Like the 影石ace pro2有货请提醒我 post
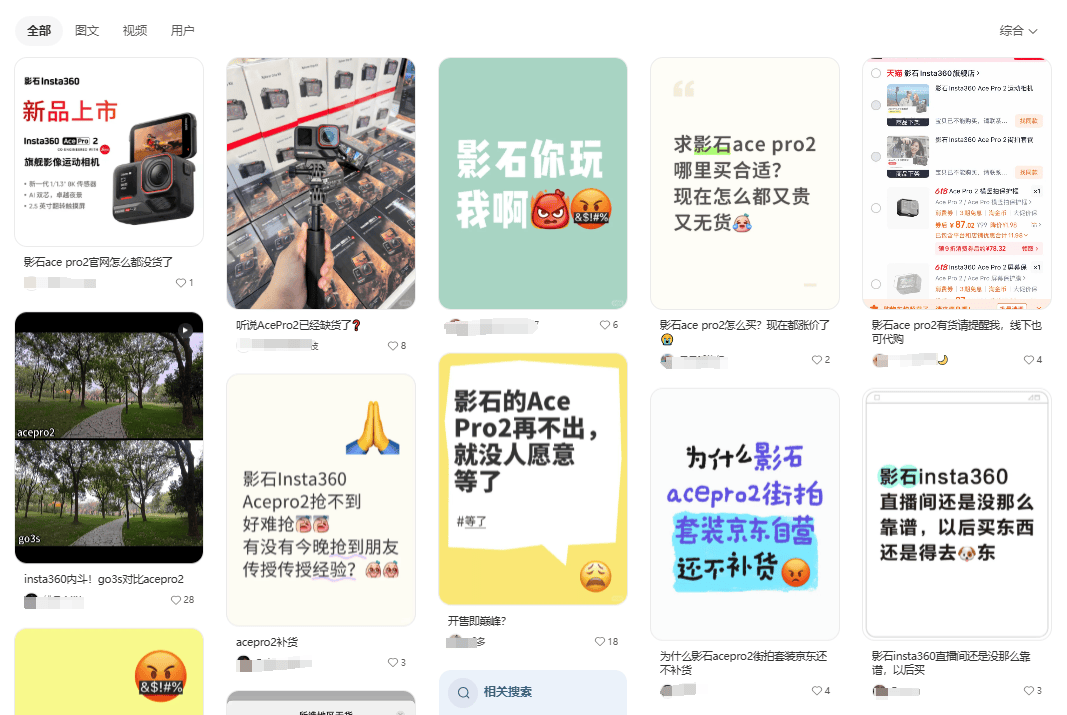This screenshot has height=715, width=1067. [1028, 360]
